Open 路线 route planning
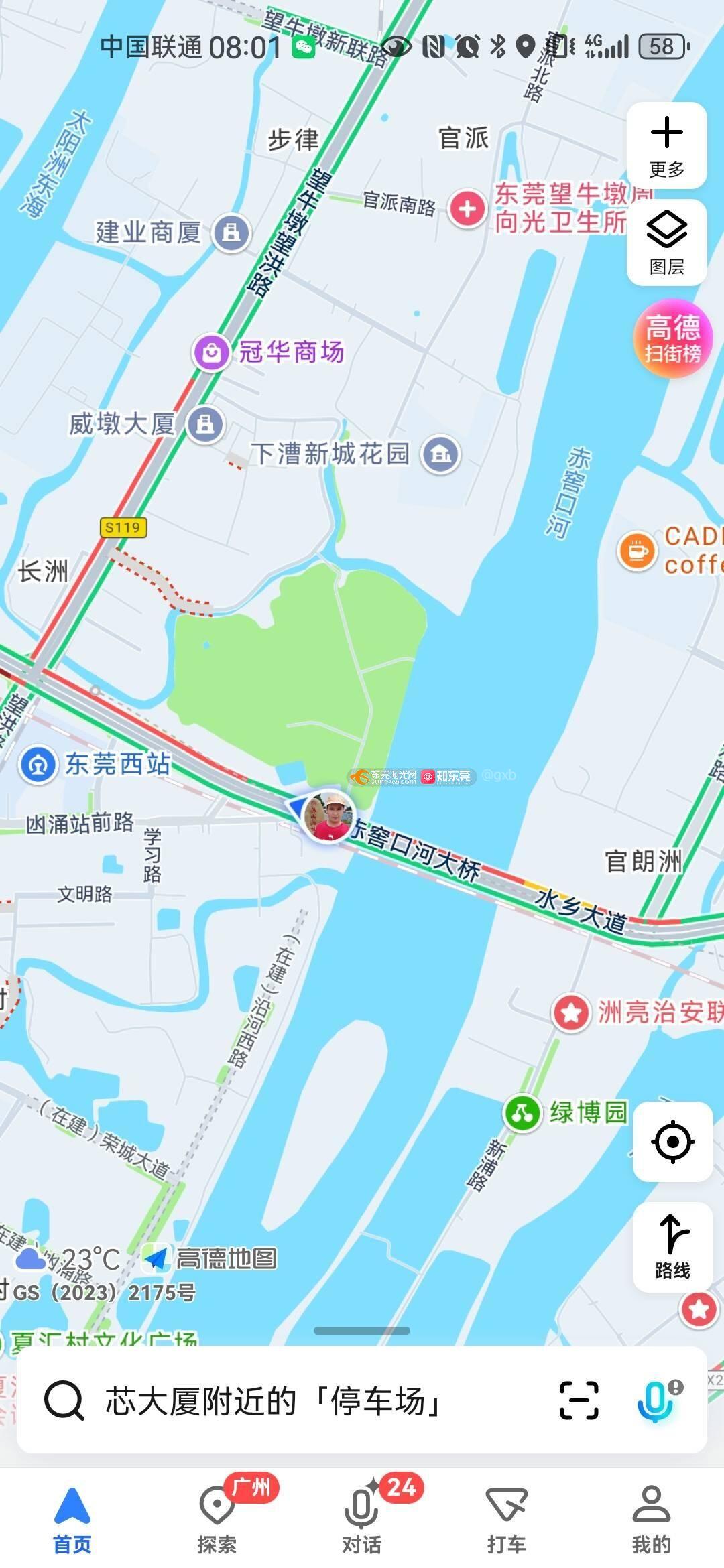Viewport: 724px width, 1568px height. point(672,1246)
